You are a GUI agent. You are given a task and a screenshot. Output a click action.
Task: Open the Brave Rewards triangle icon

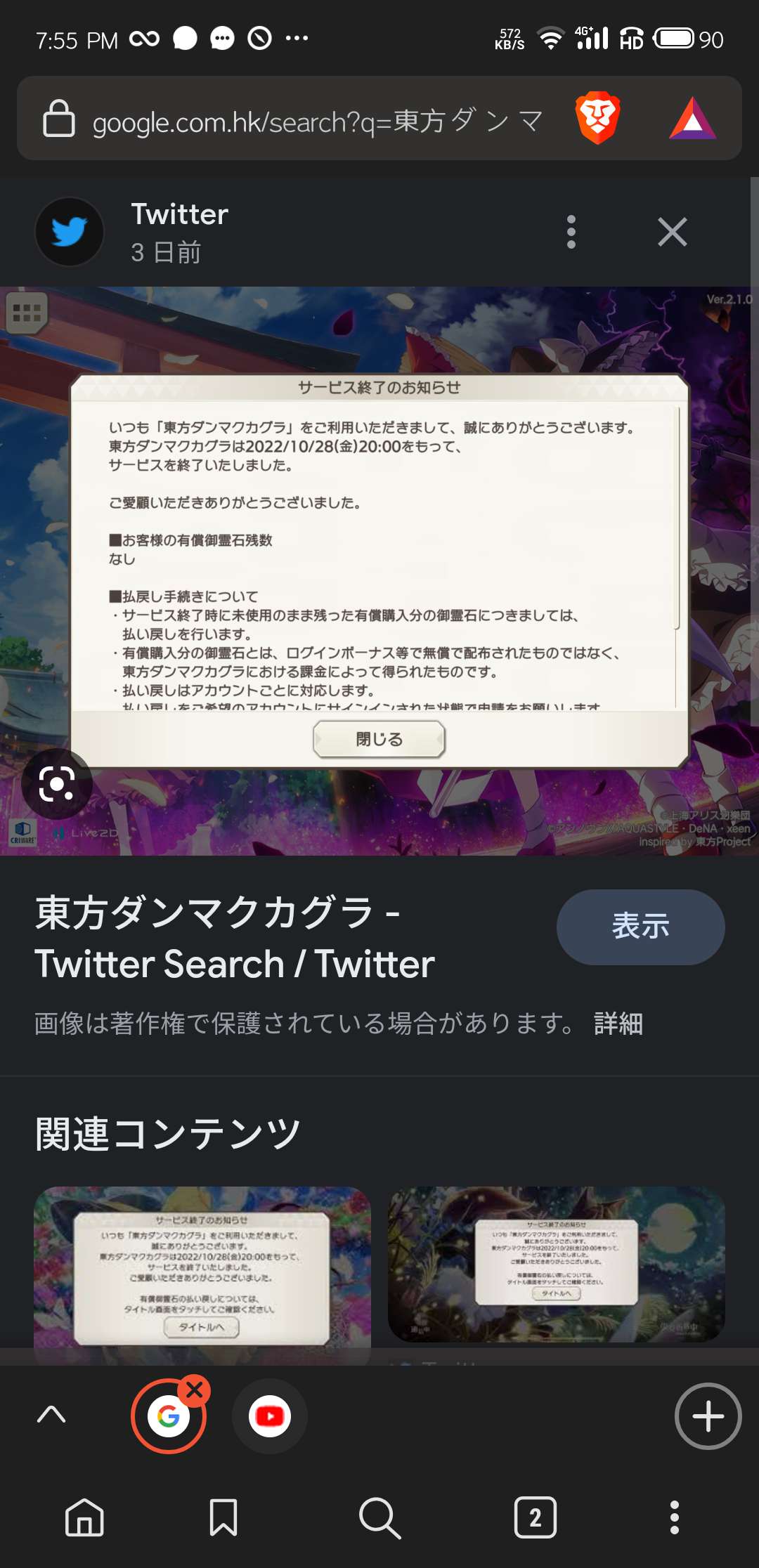point(692,118)
